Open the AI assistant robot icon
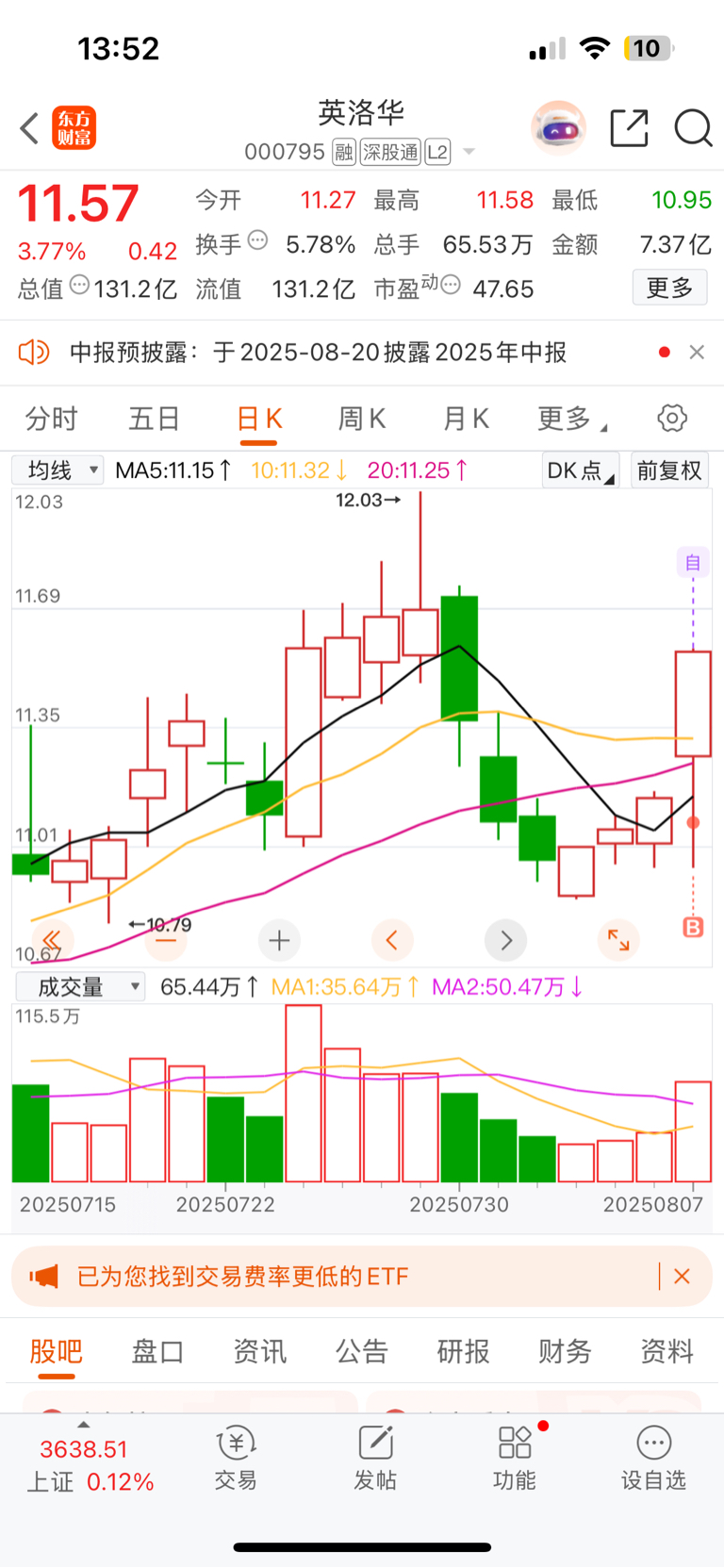The image size is (724, 1568). (x=558, y=127)
